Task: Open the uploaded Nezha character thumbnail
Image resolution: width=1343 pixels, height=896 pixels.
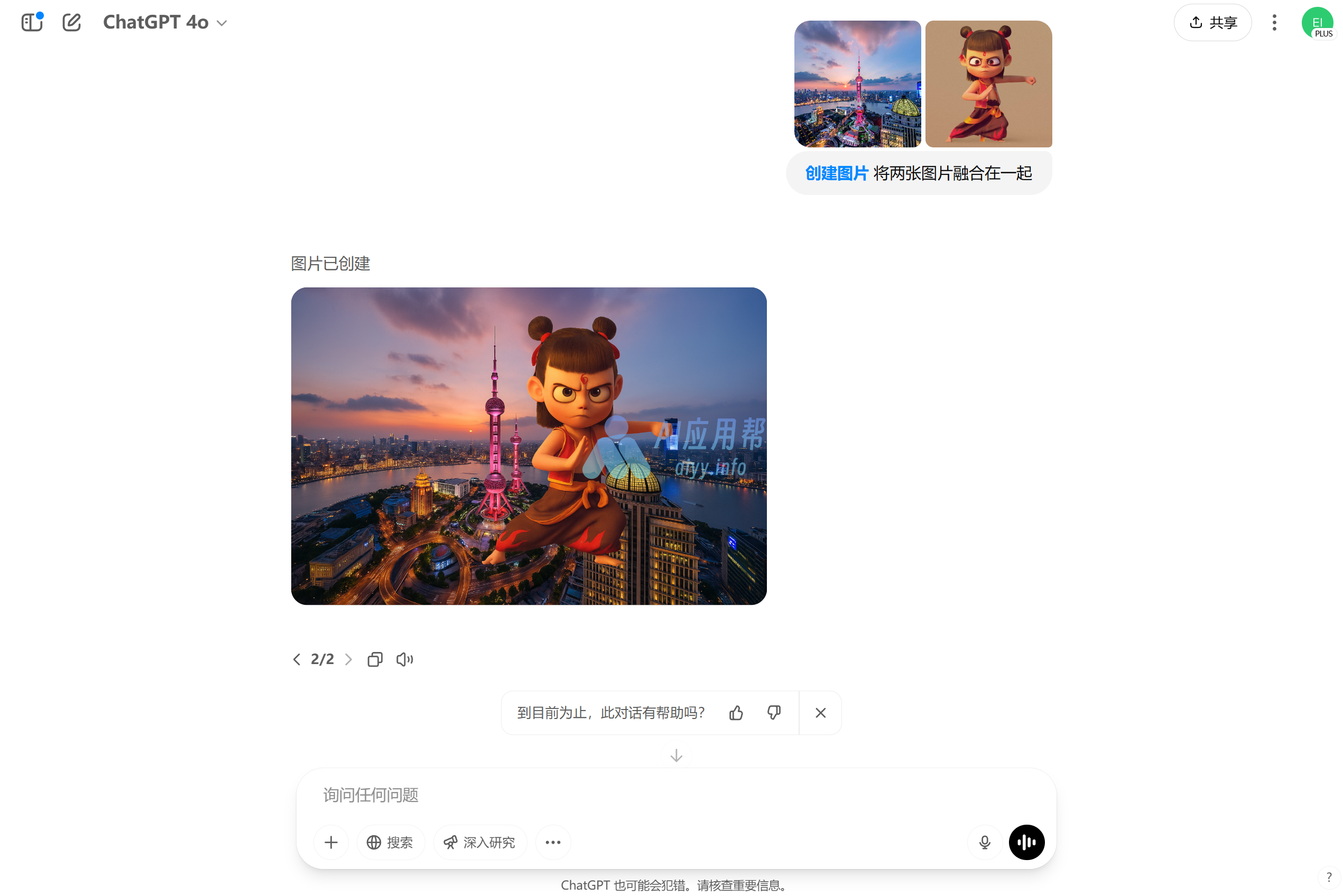Action: point(988,84)
